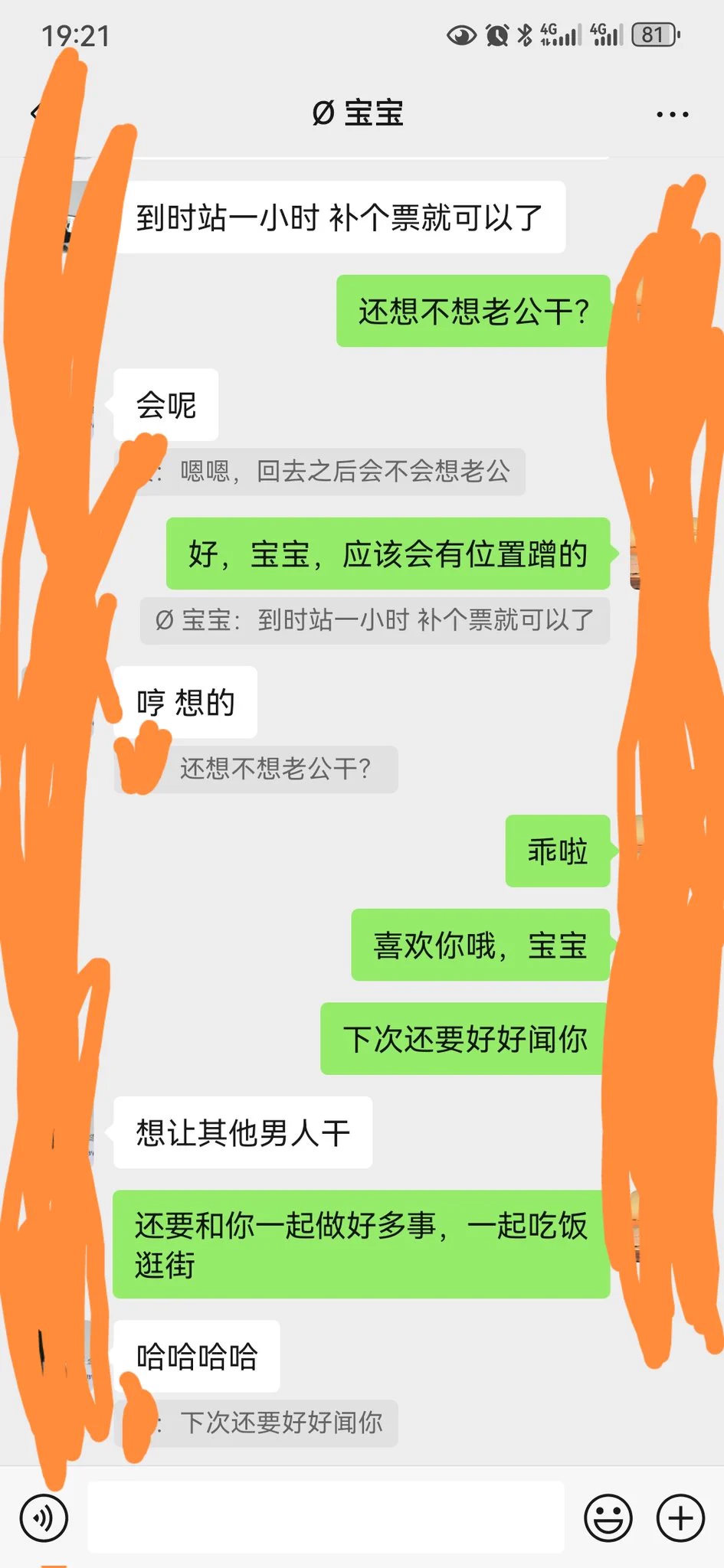Jump to quoted message '到时站一小时 补个票就可以了'

375,620
